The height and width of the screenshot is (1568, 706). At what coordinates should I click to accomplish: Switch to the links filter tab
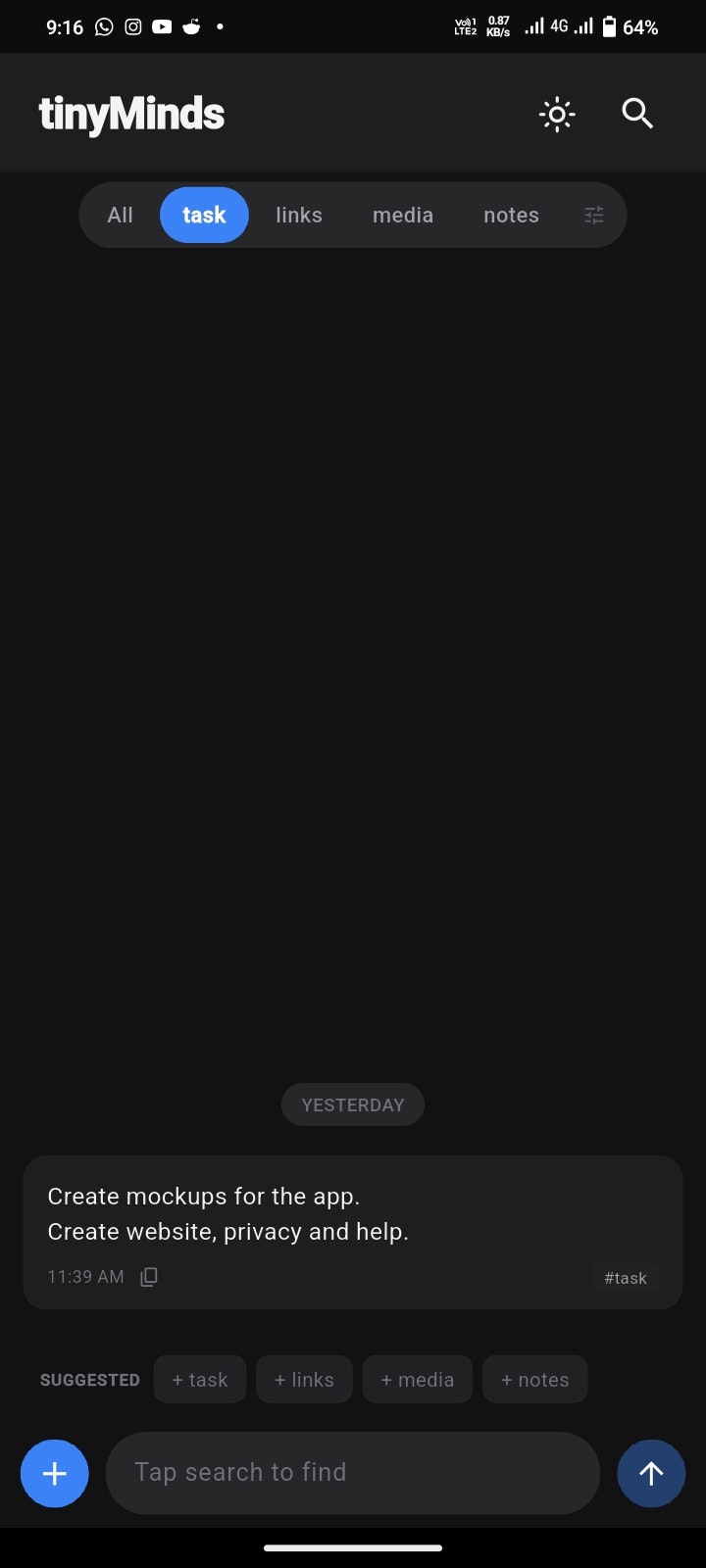tap(299, 215)
